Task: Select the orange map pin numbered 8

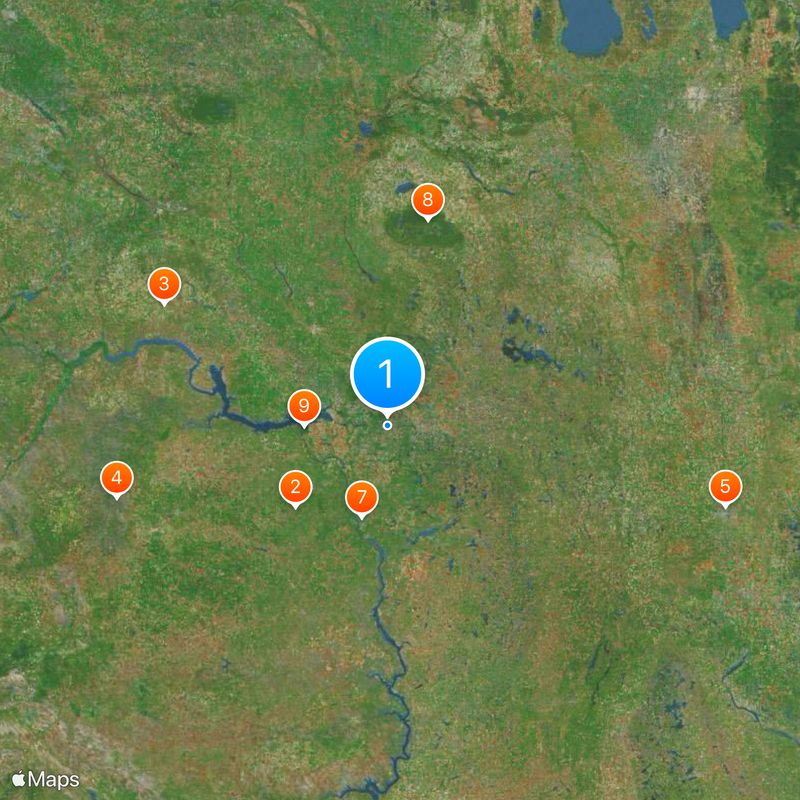Action: pyautogui.click(x=428, y=200)
